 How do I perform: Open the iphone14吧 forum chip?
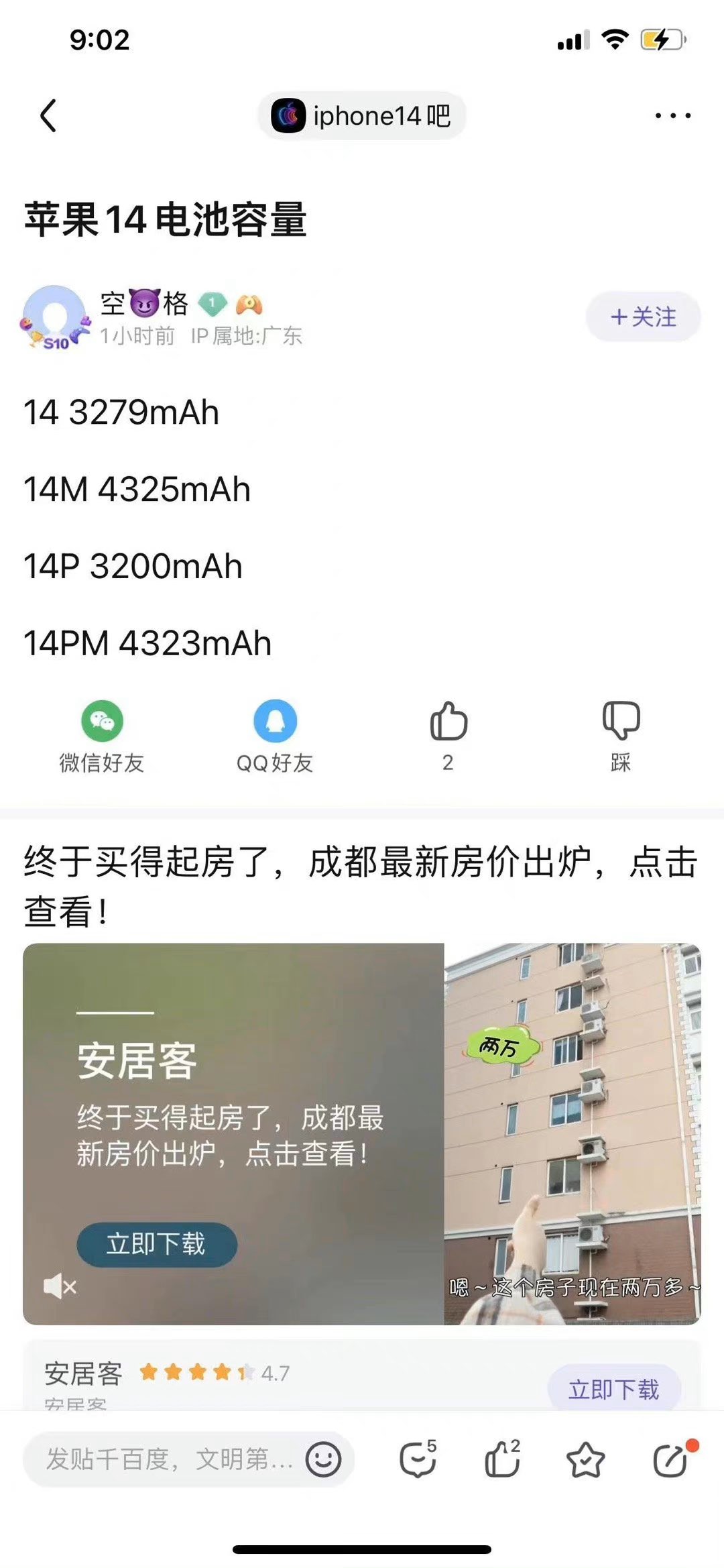point(362,116)
